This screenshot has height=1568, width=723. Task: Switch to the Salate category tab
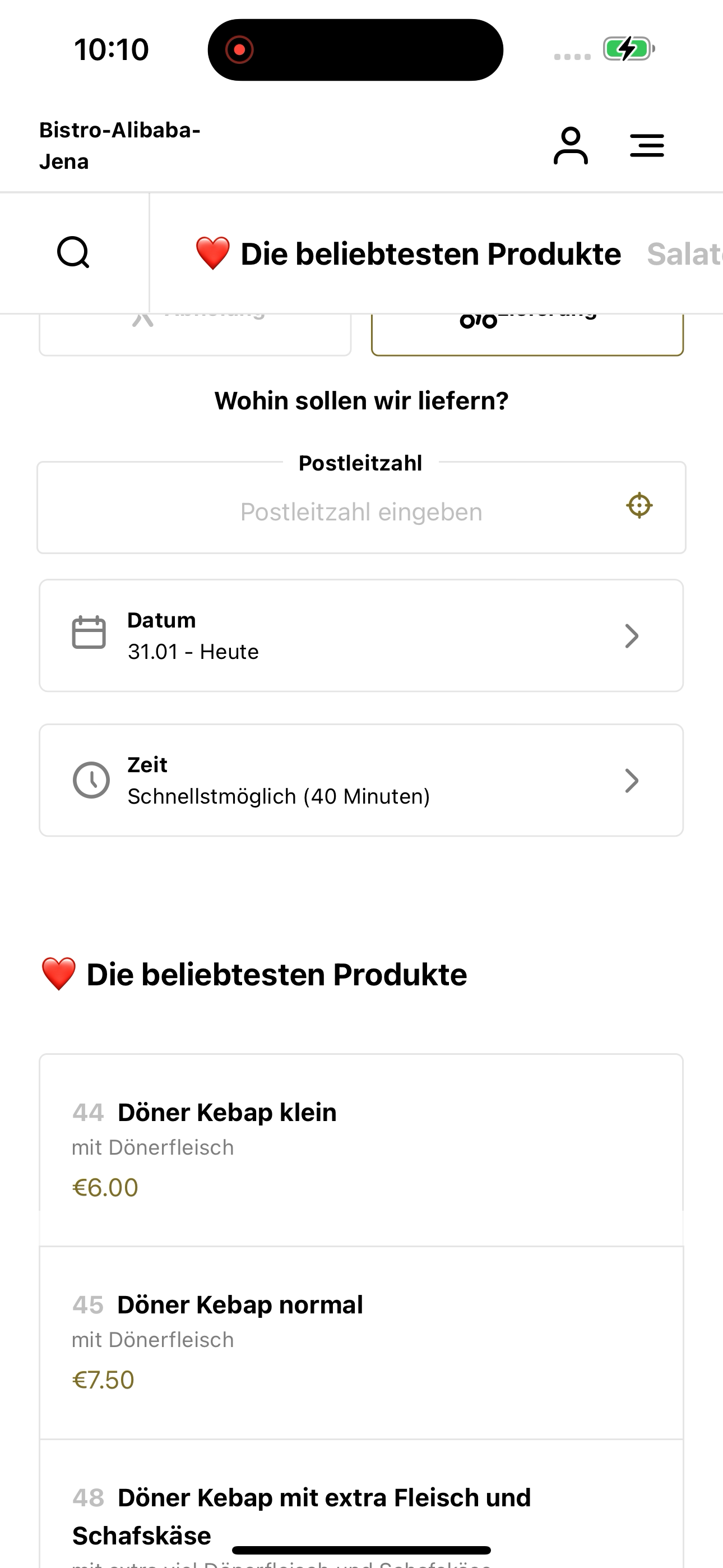click(x=685, y=254)
